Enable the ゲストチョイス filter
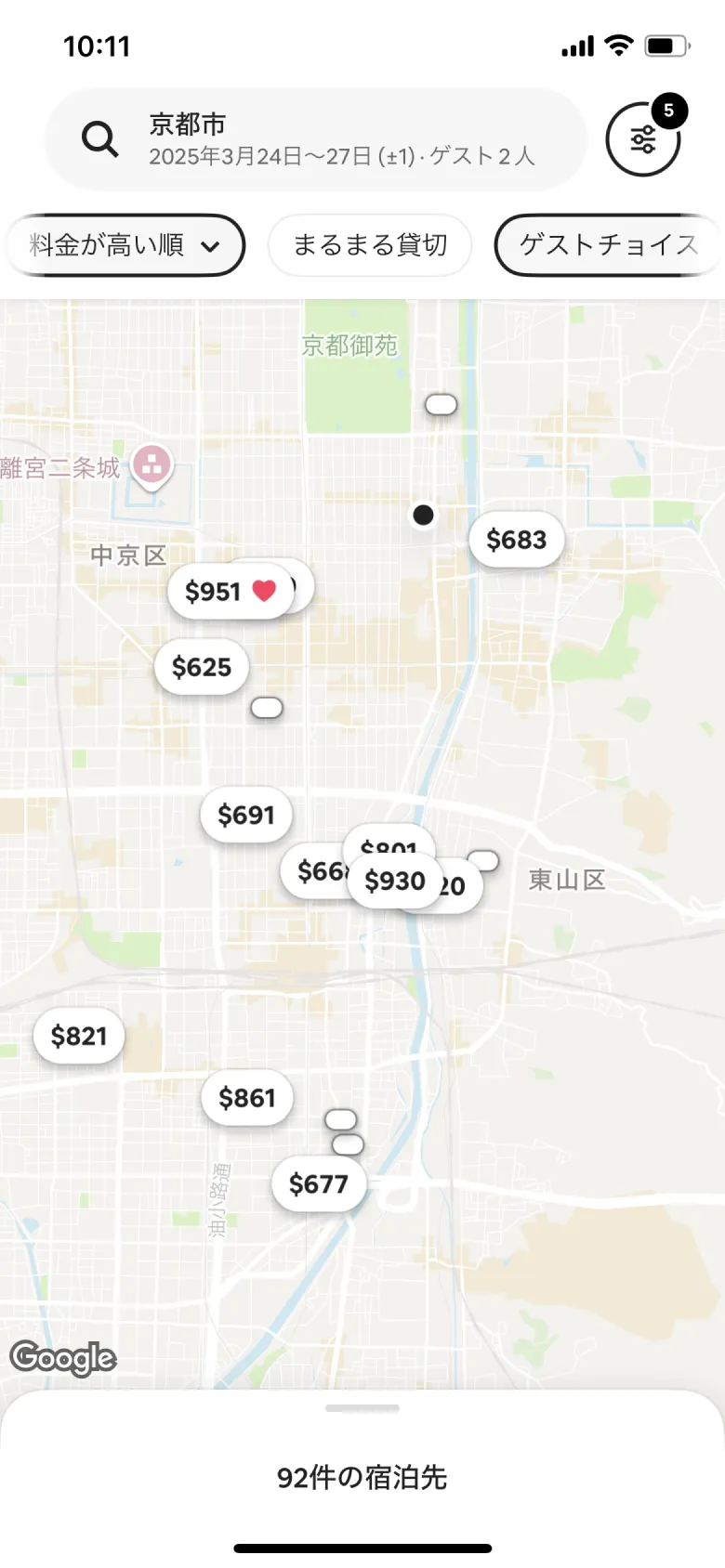This screenshot has height=1568, width=725. point(608,244)
